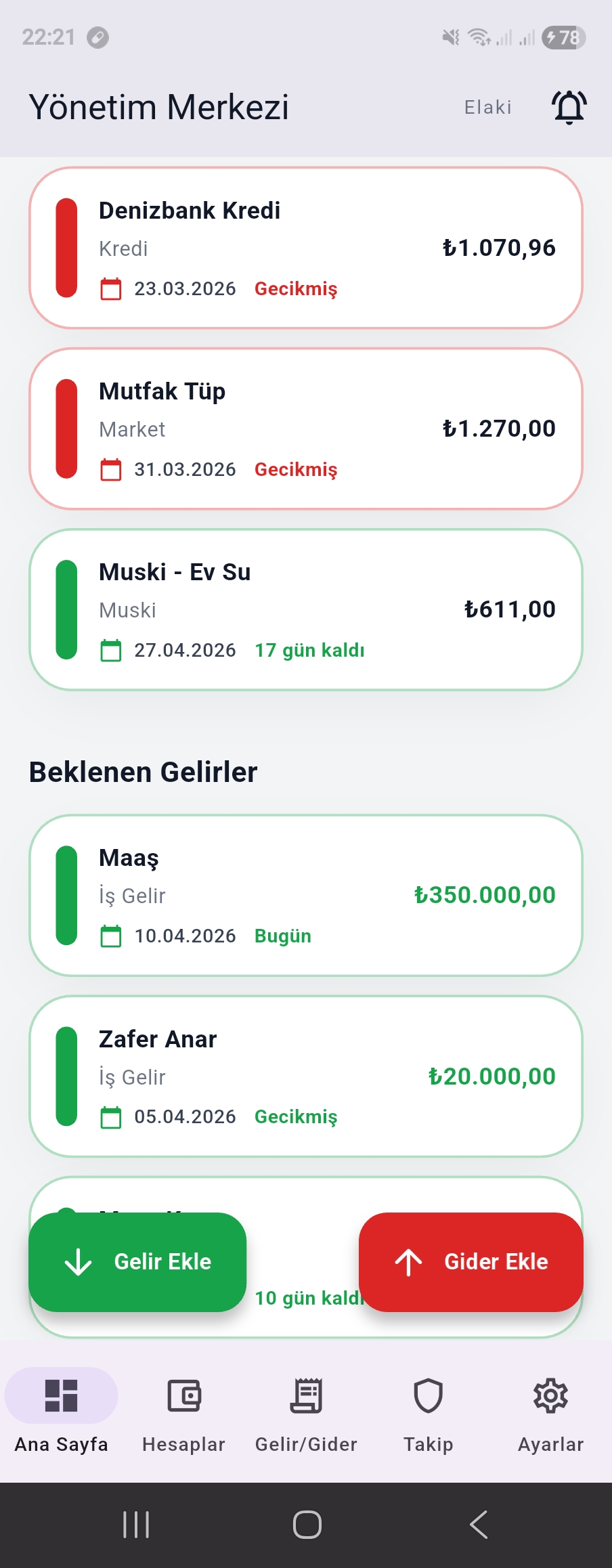Select the Zafer Anar income entry
This screenshot has width=612, height=1568.
(x=306, y=1076)
